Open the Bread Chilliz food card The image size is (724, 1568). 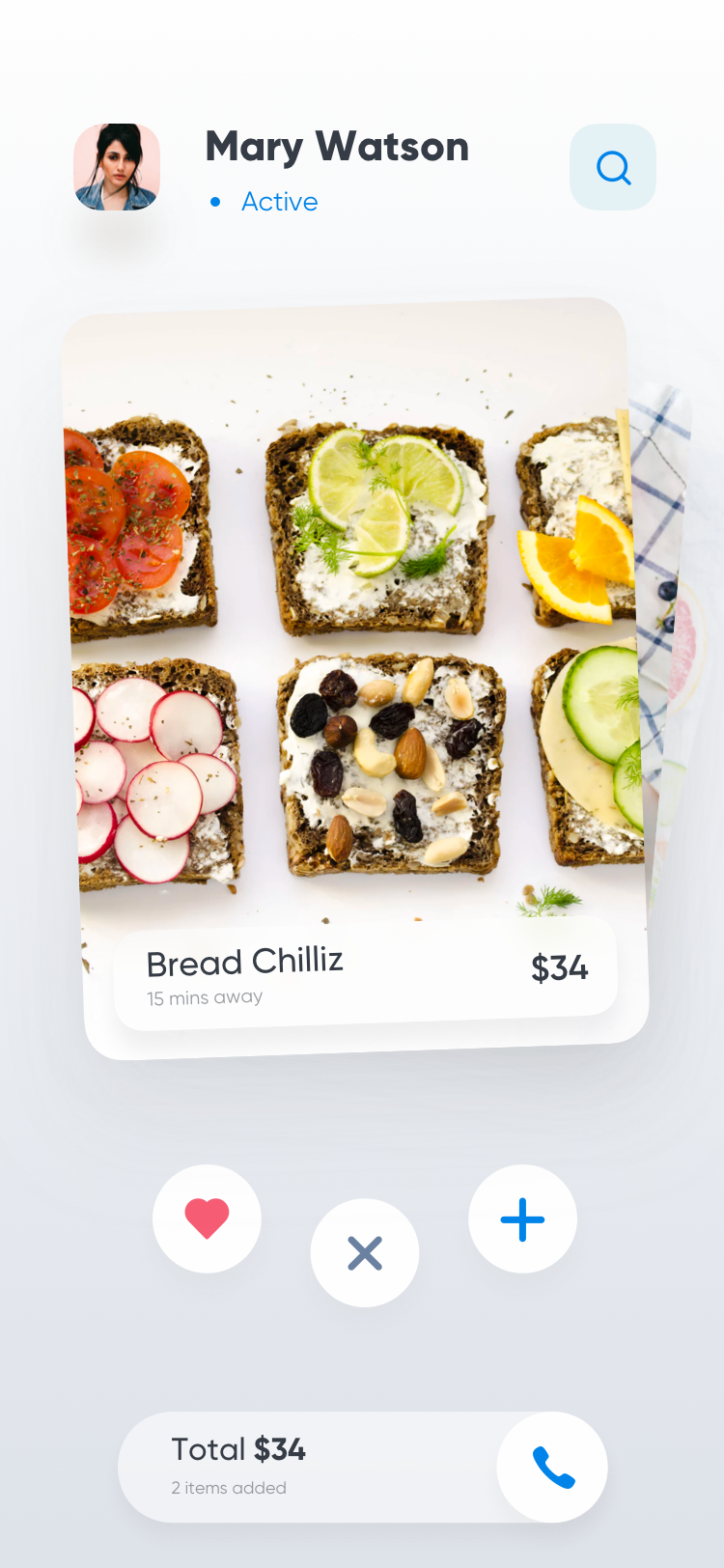pyautogui.click(x=357, y=678)
